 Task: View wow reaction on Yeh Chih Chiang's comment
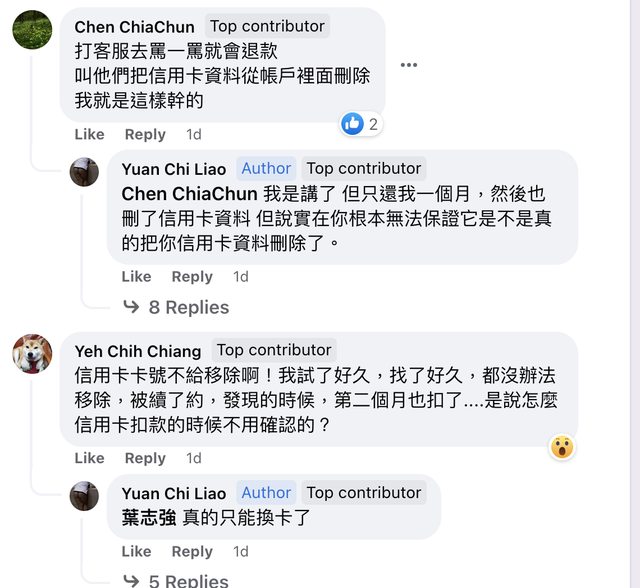pos(562,447)
